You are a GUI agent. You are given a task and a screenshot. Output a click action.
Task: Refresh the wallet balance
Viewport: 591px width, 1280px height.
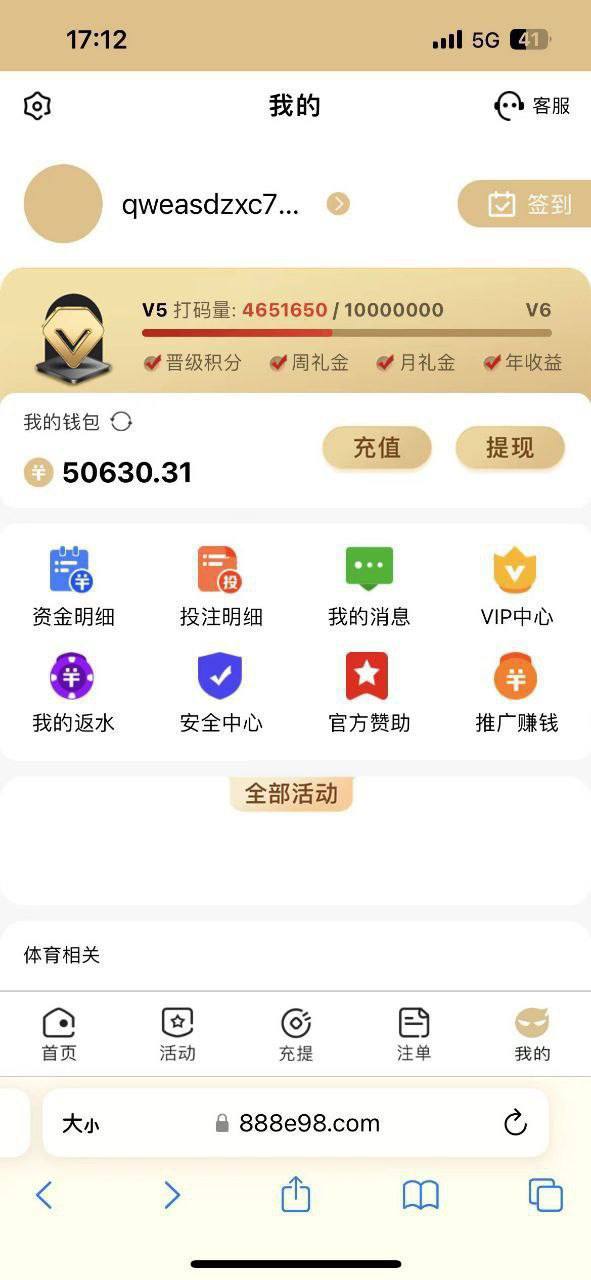tap(121, 422)
